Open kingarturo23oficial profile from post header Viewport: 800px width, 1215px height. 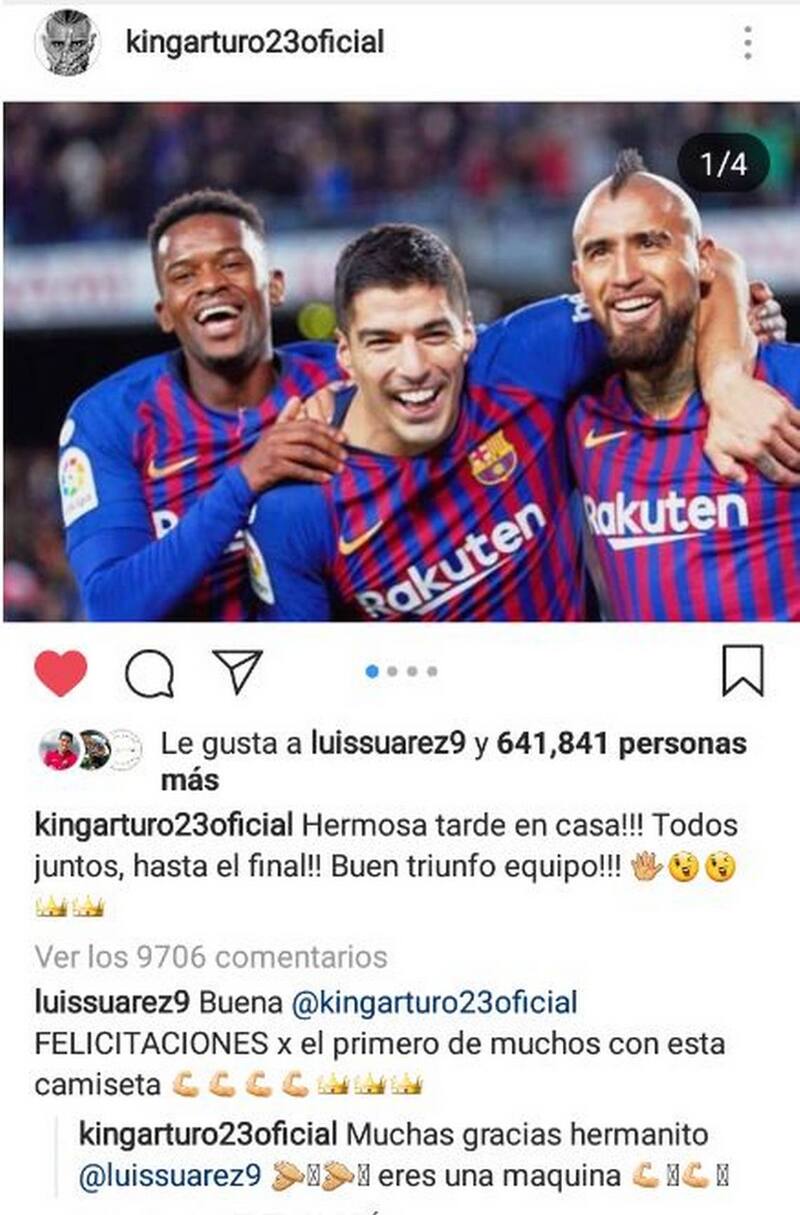255,42
